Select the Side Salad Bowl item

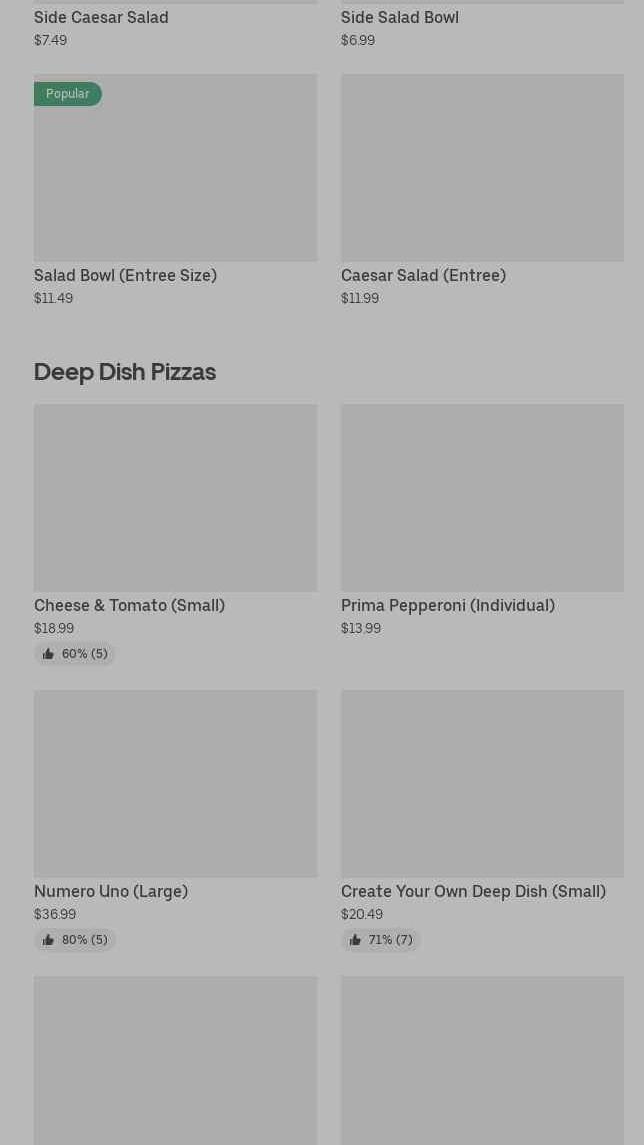point(400,18)
